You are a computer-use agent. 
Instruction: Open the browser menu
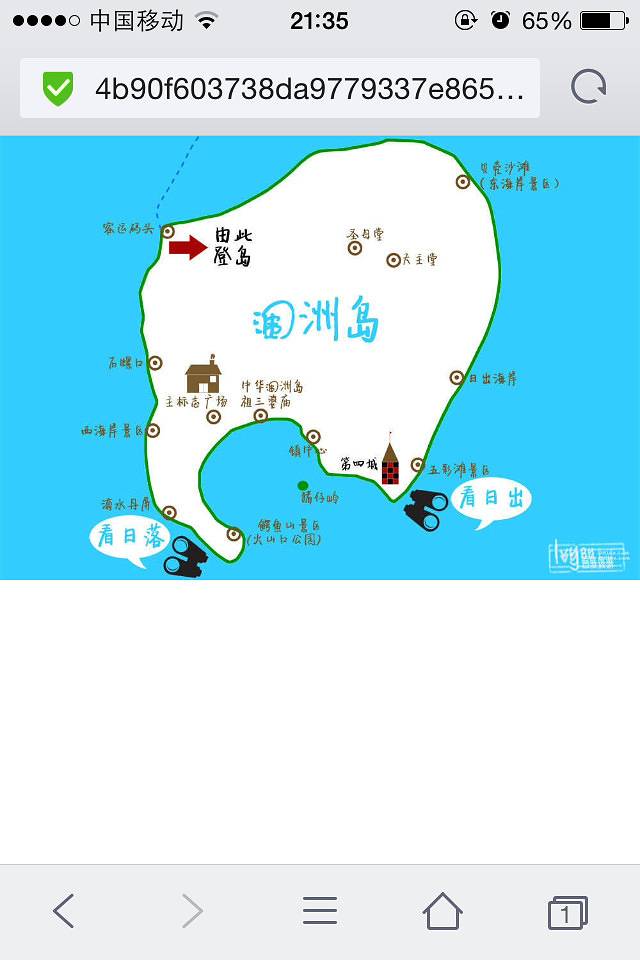[x=320, y=911]
